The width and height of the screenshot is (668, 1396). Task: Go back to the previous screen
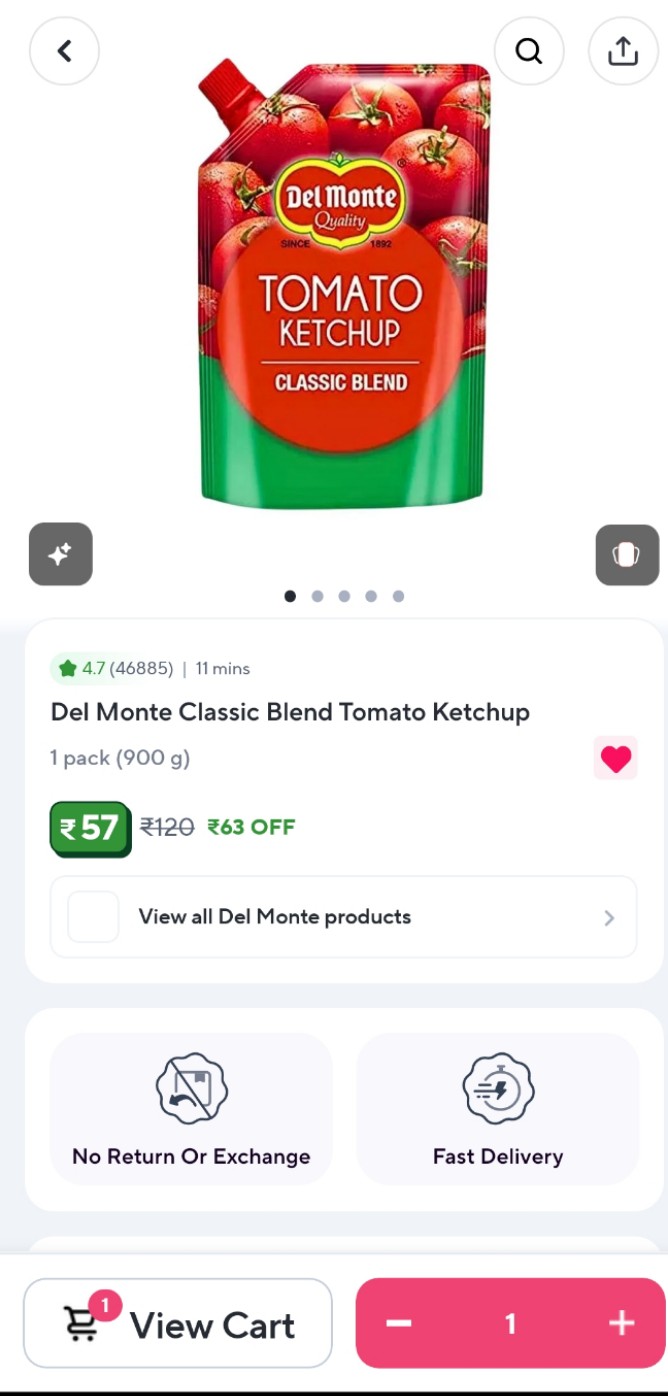tap(64, 51)
